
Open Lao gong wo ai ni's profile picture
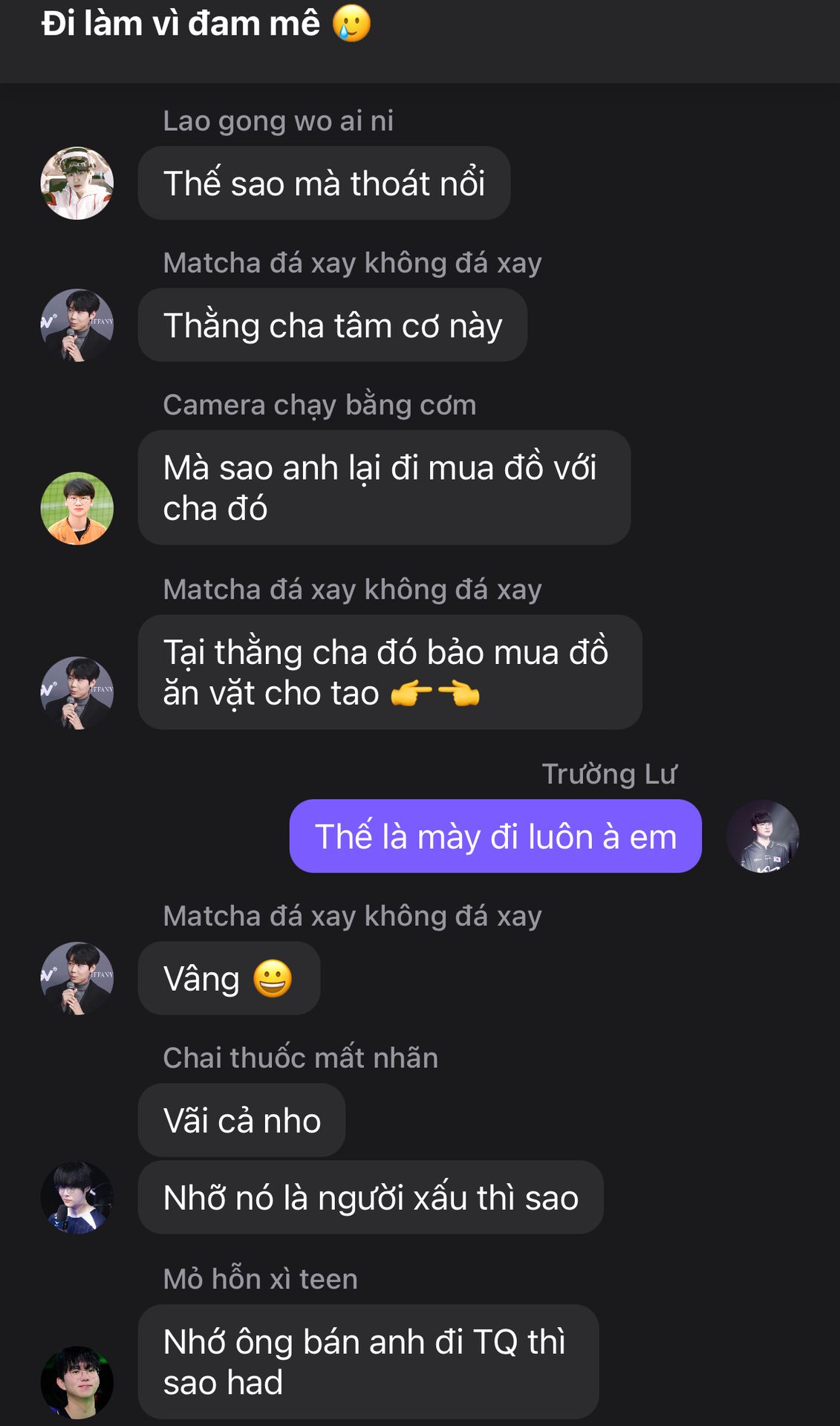pos(76,183)
